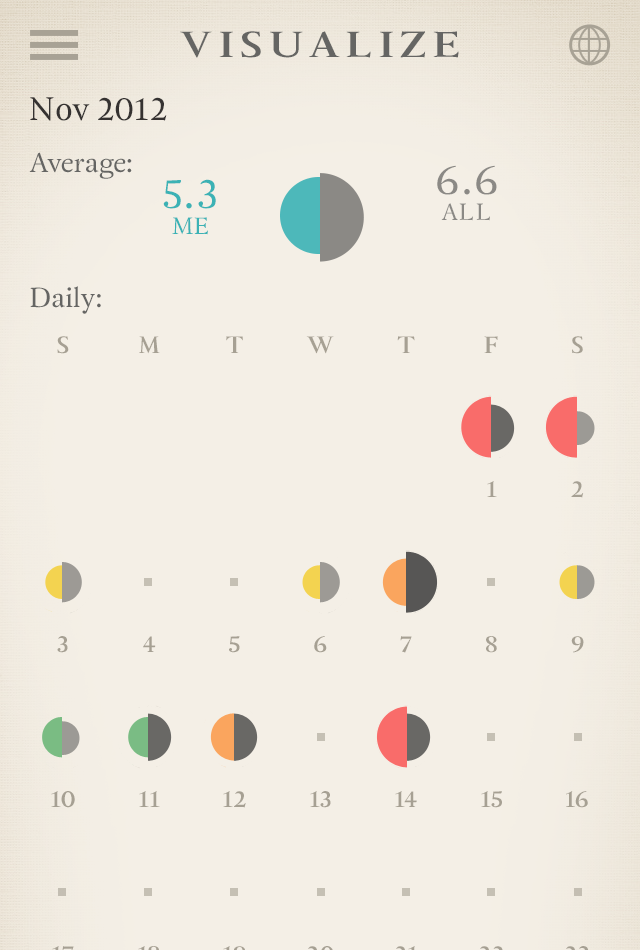Open day 3 mood circle
This screenshot has width=640, height=950.
click(x=63, y=582)
